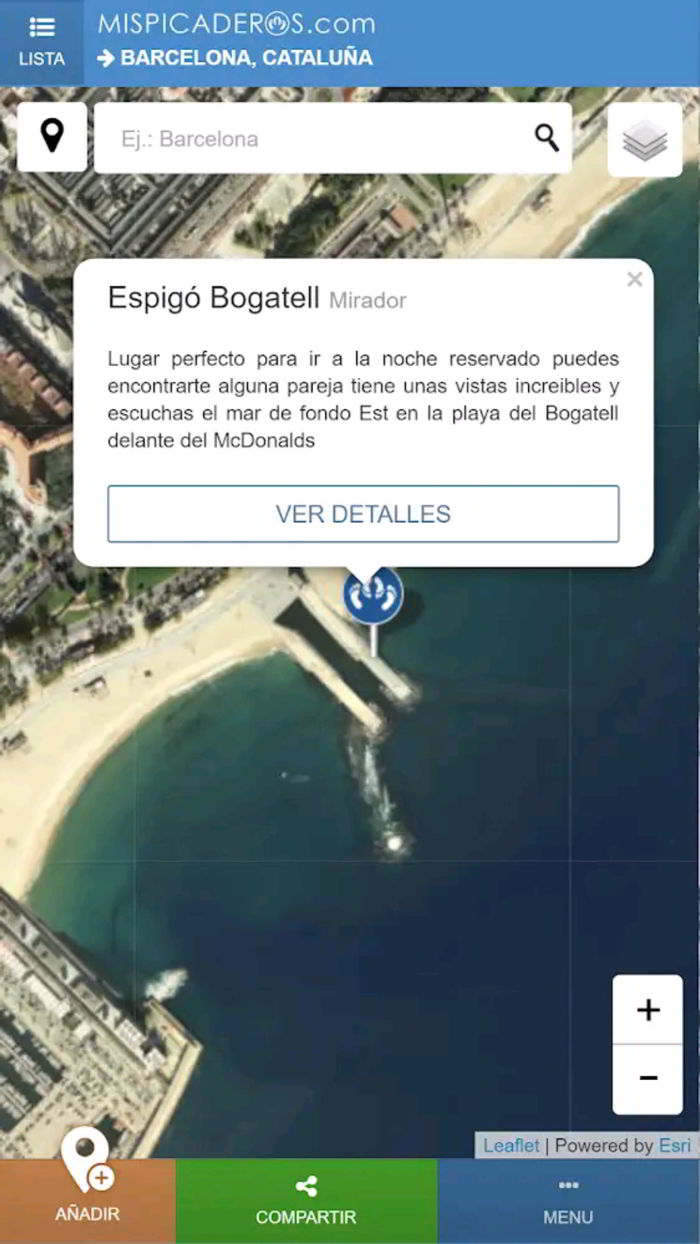Select the blue footprints map marker
Image resolution: width=700 pixels, height=1244 pixels.
373,597
